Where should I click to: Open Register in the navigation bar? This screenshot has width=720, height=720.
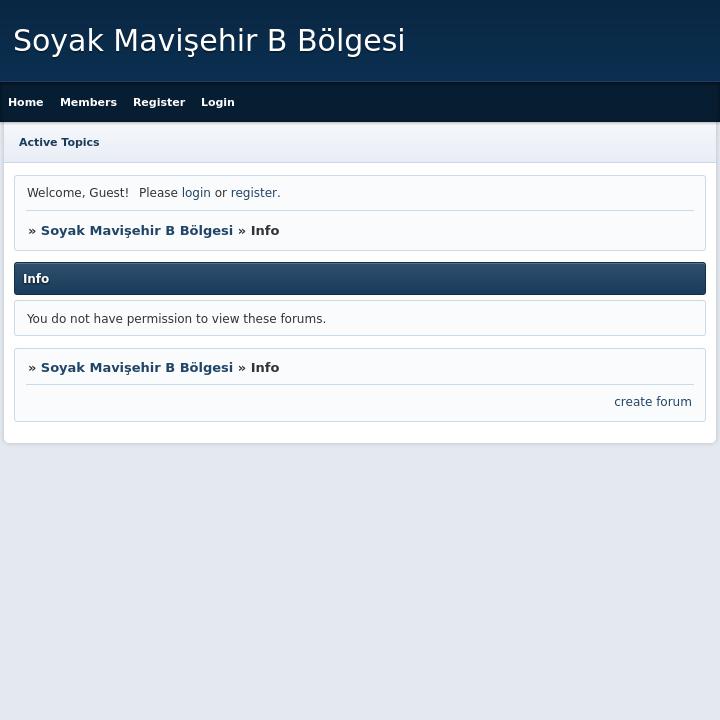coord(159,102)
